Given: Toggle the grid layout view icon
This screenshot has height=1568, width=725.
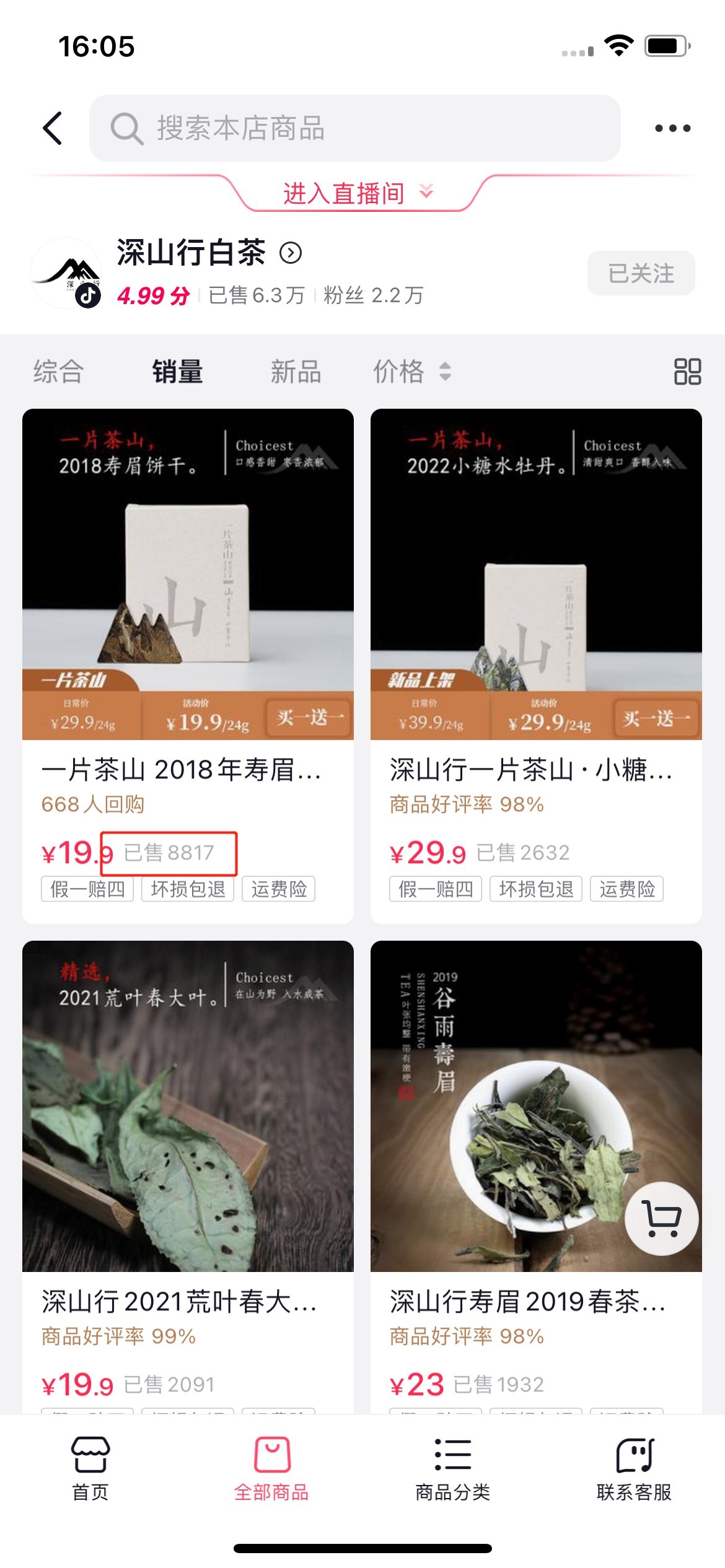Looking at the screenshot, I should click(687, 372).
